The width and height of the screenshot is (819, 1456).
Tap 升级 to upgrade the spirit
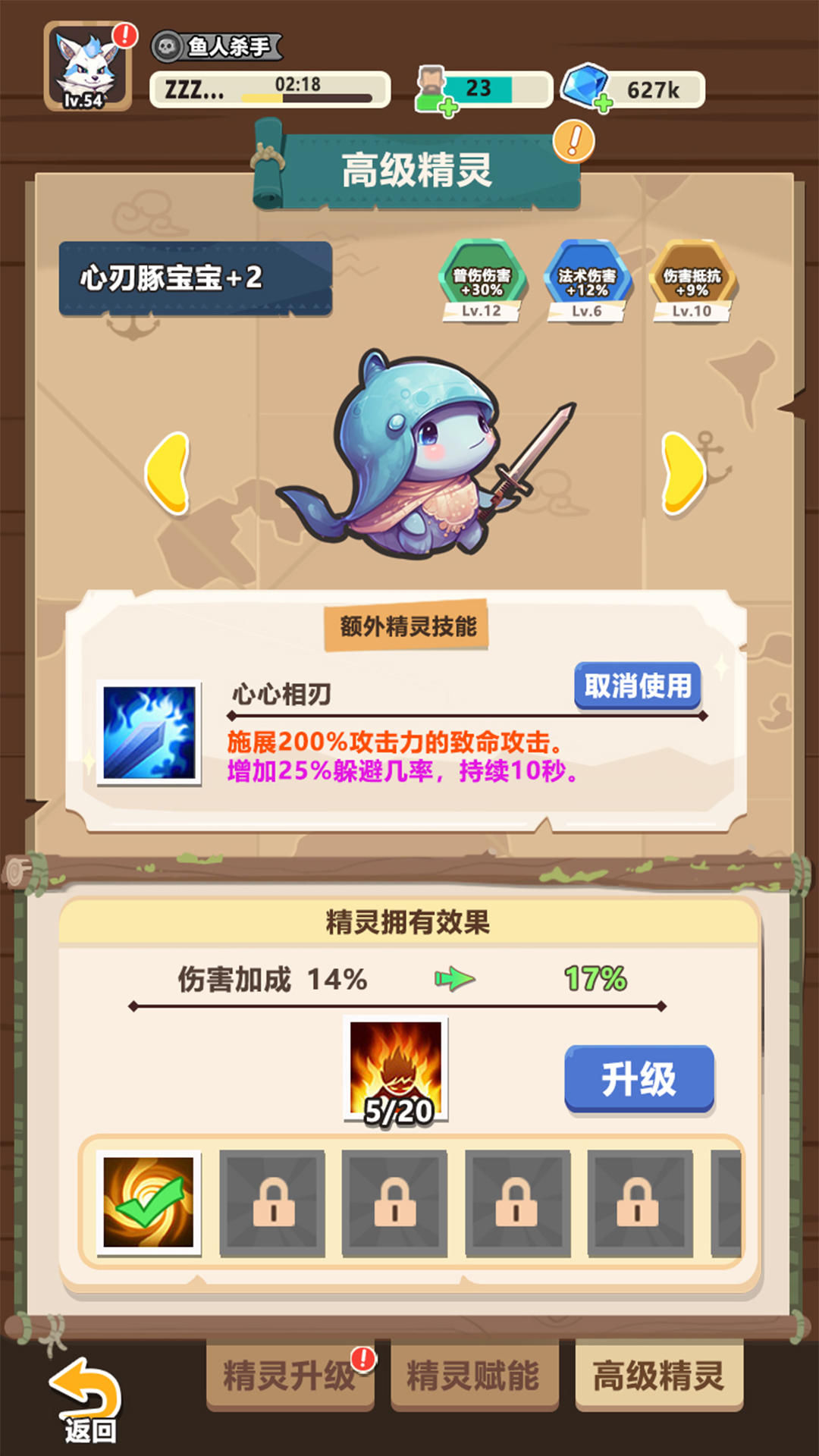(639, 1078)
